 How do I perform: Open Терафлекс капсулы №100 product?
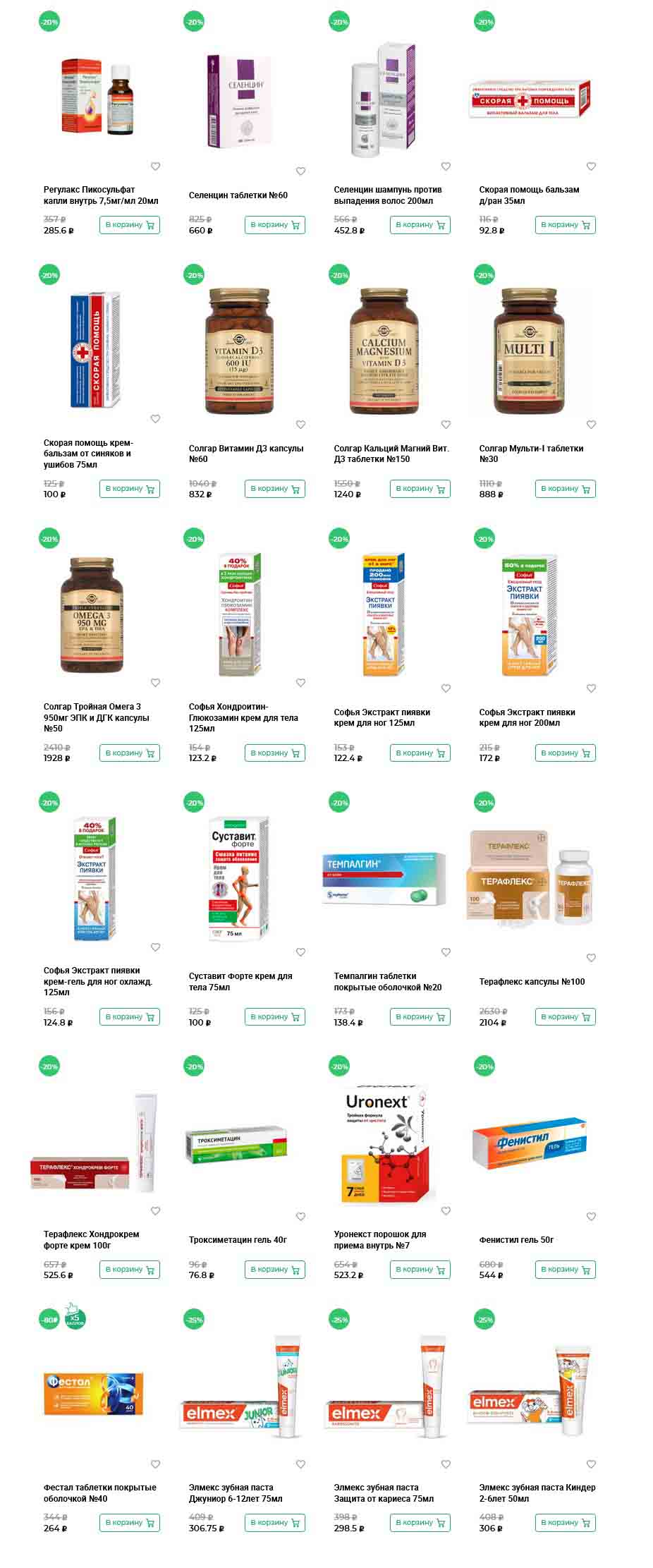point(532,981)
